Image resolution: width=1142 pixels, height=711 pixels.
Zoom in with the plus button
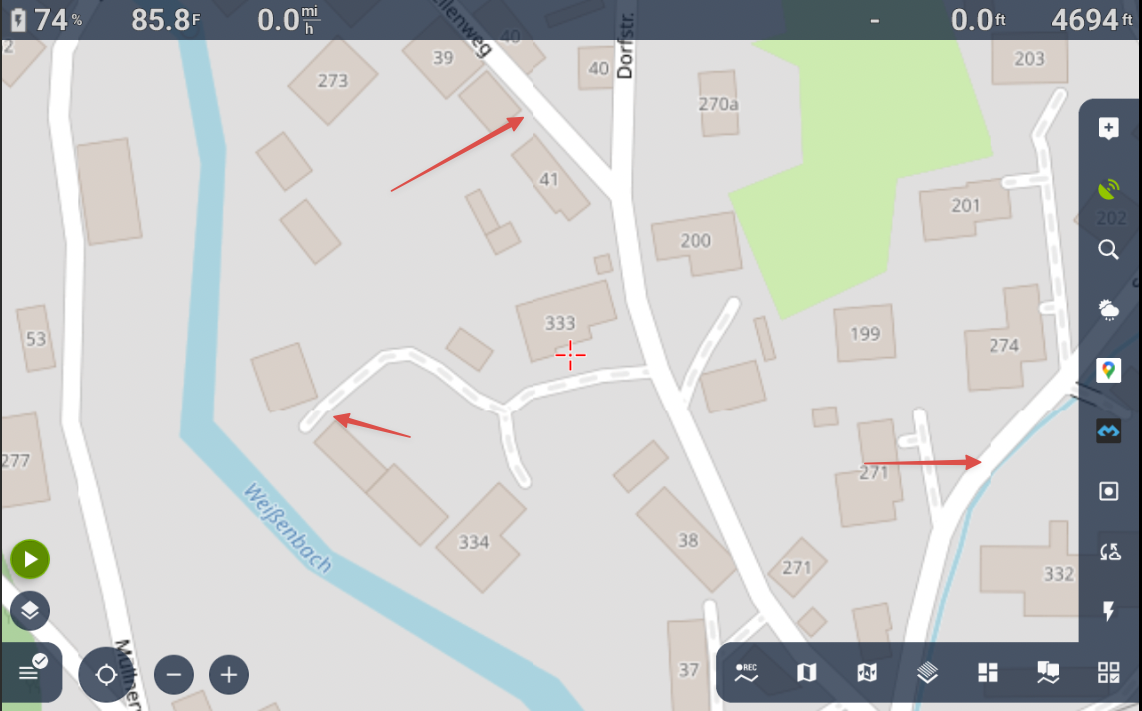click(x=228, y=675)
